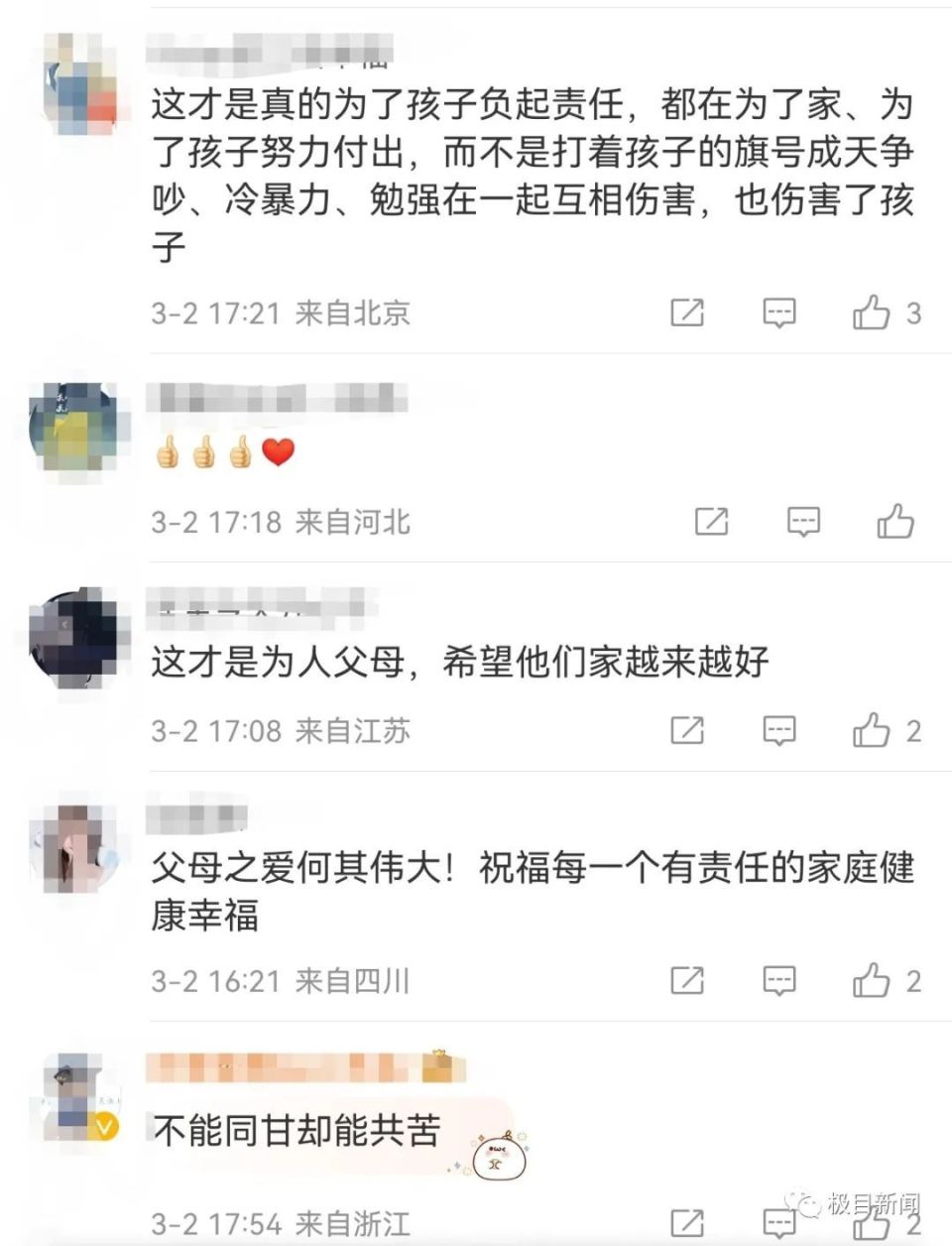
Task: Open the avatar of the 北京 commenter
Action: click(80, 85)
